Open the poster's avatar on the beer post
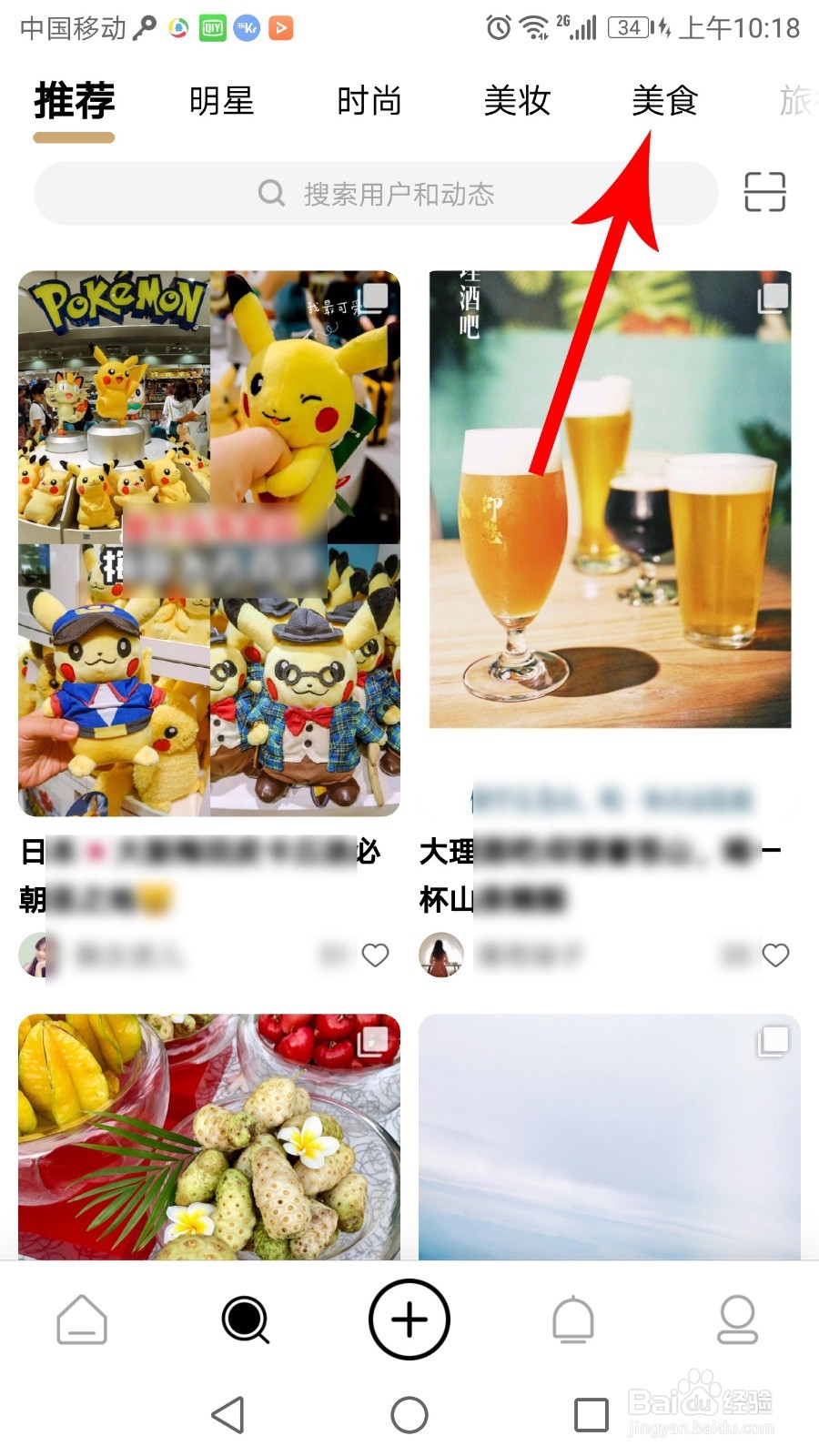Image resolution: width=819 pixels, height=1456 pixels. [440, 955]
